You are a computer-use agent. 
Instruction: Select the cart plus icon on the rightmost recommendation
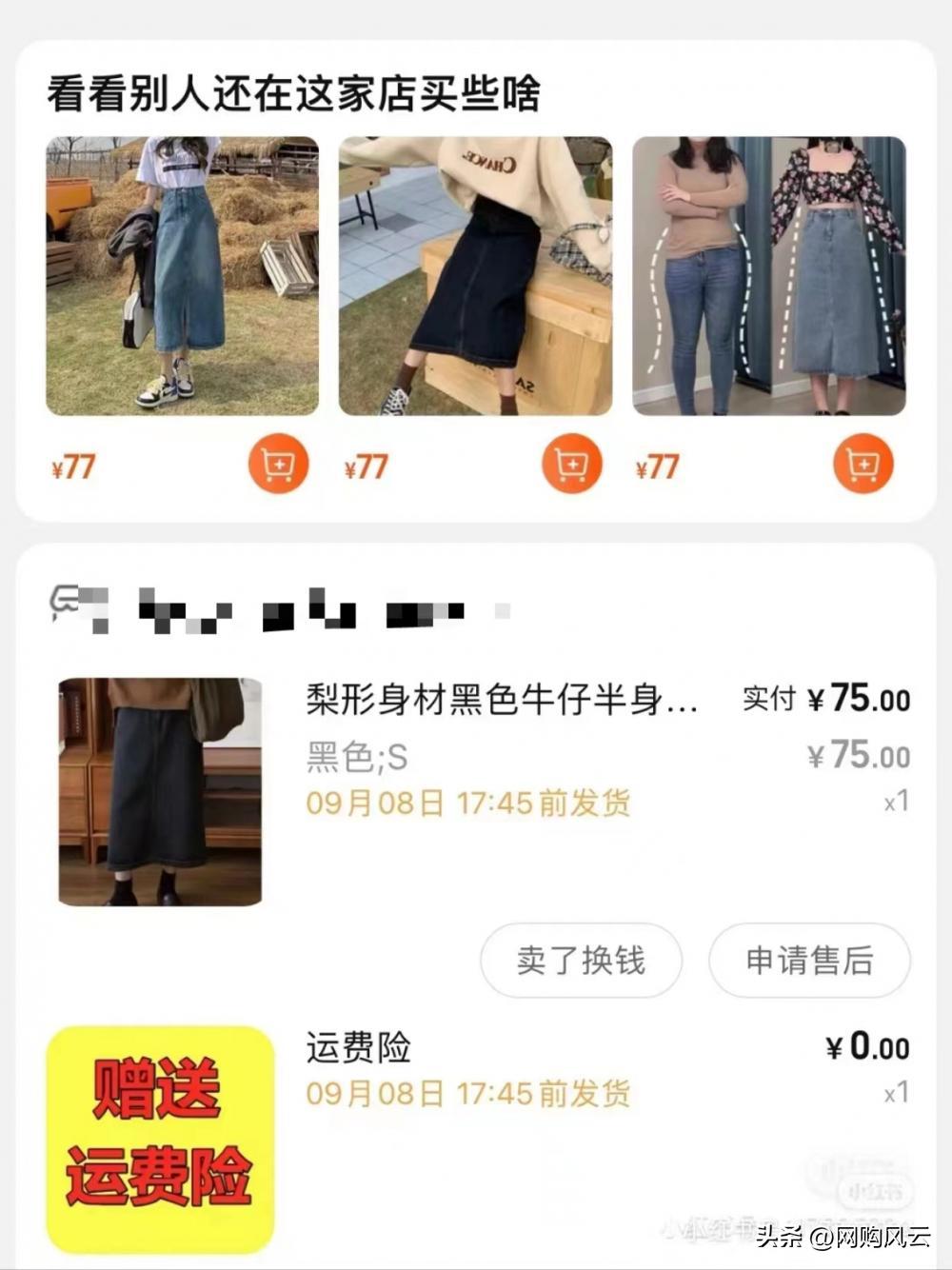[863, 463]
